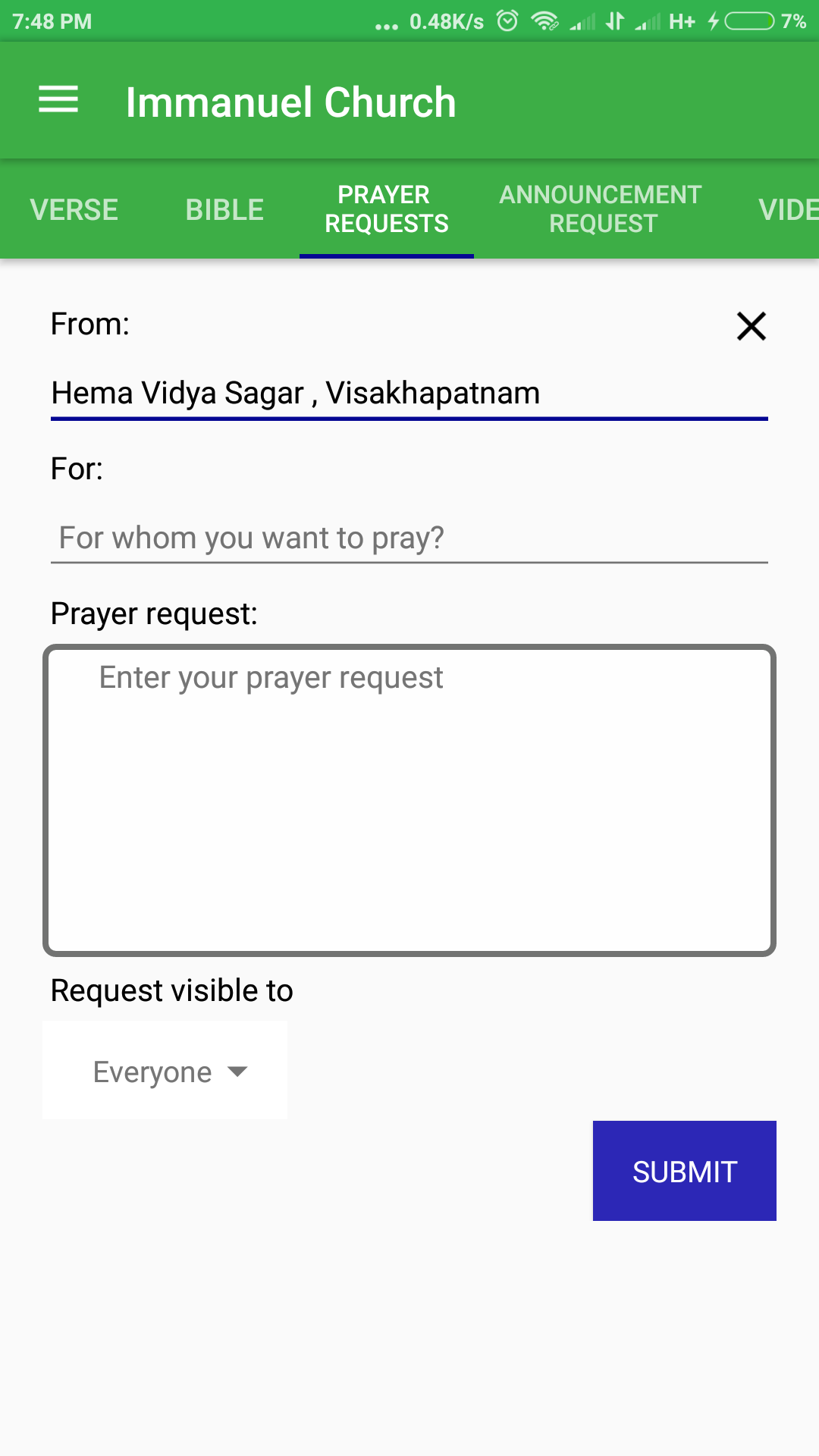
Task: Click the Wi-Fi icon in status bar
Action: (x=544, y=20)
